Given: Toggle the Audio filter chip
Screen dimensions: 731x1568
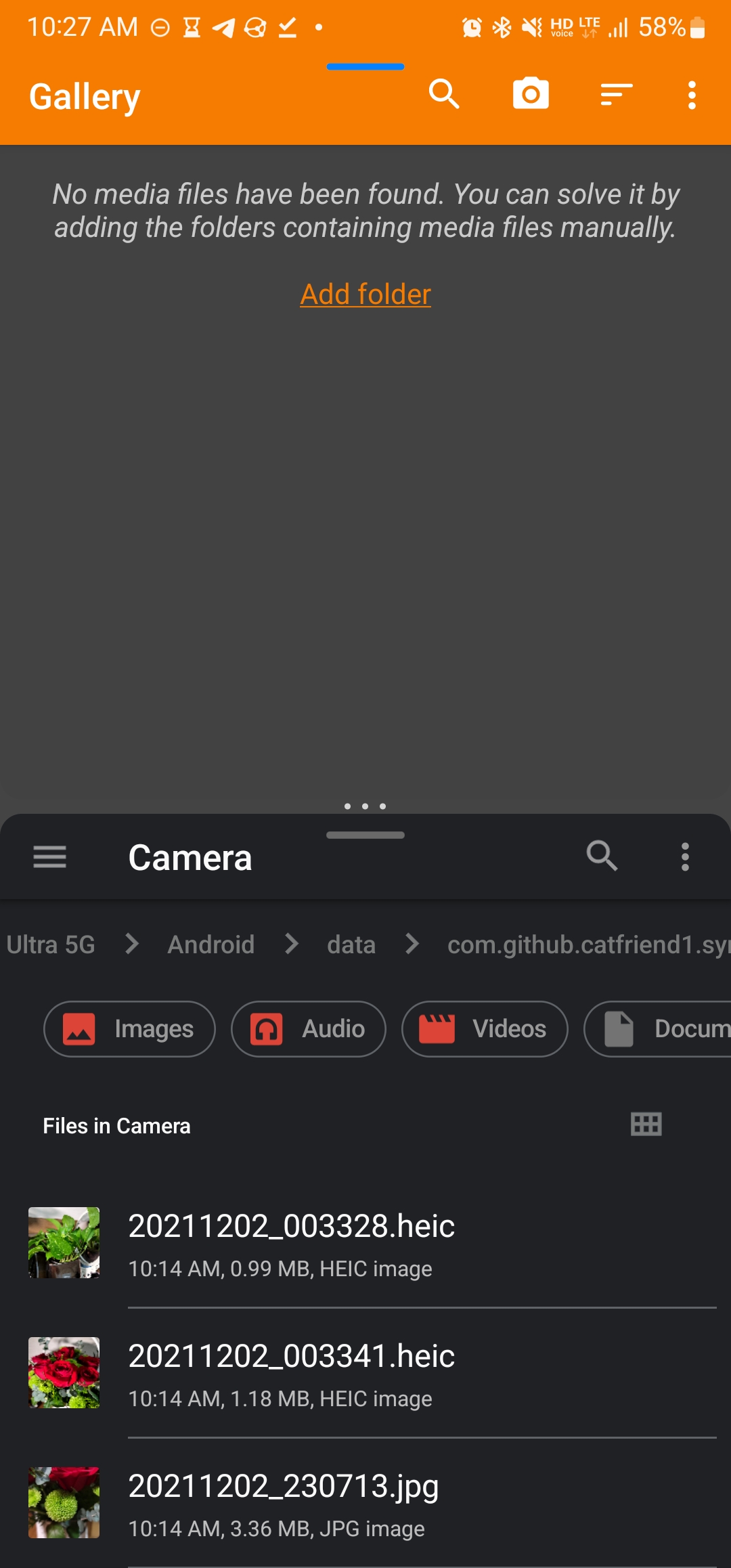Looking at the screenshot, I should (x=308, y=1028).
